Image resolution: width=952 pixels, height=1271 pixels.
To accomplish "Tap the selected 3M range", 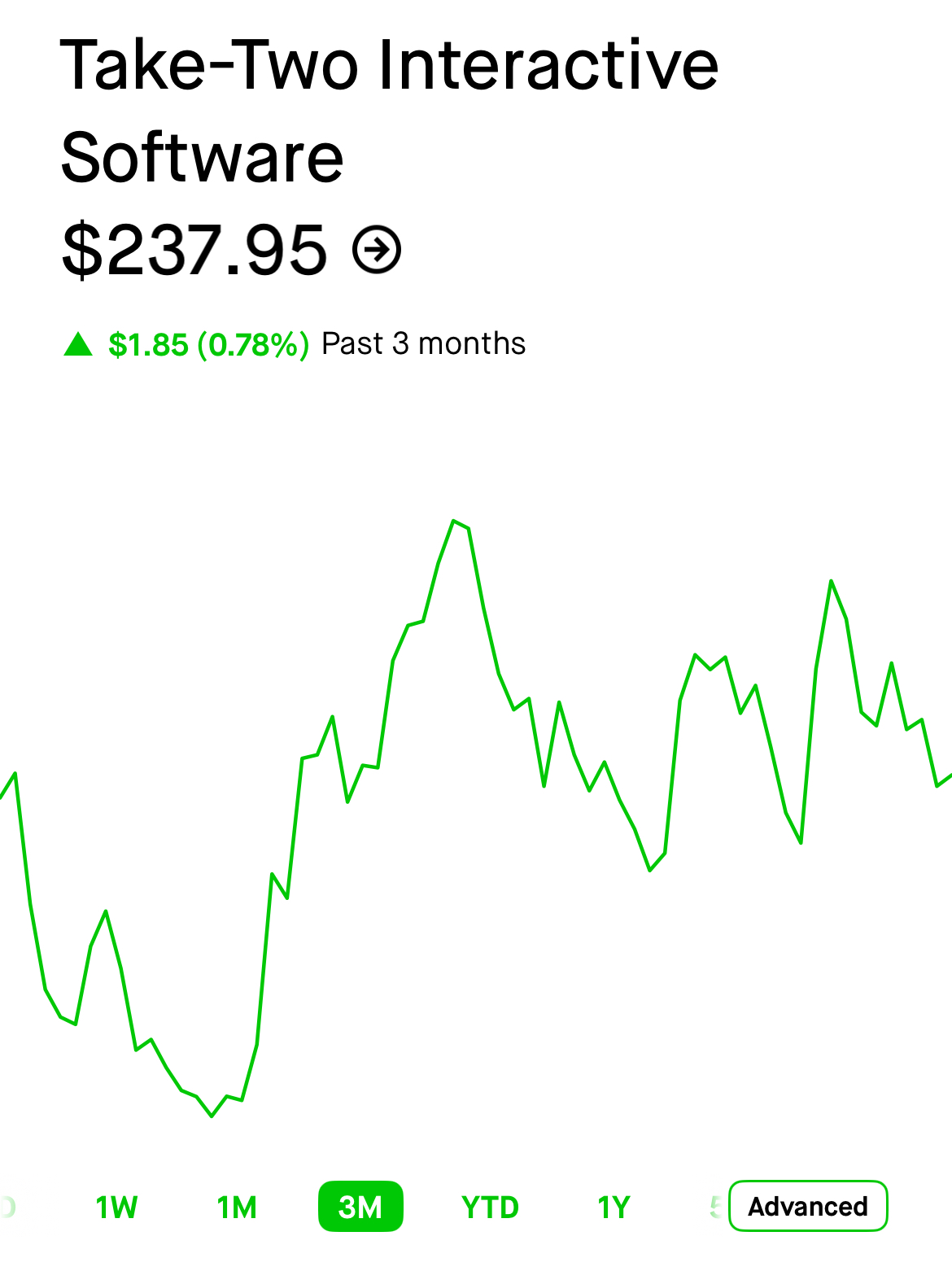I will 360,1206.
